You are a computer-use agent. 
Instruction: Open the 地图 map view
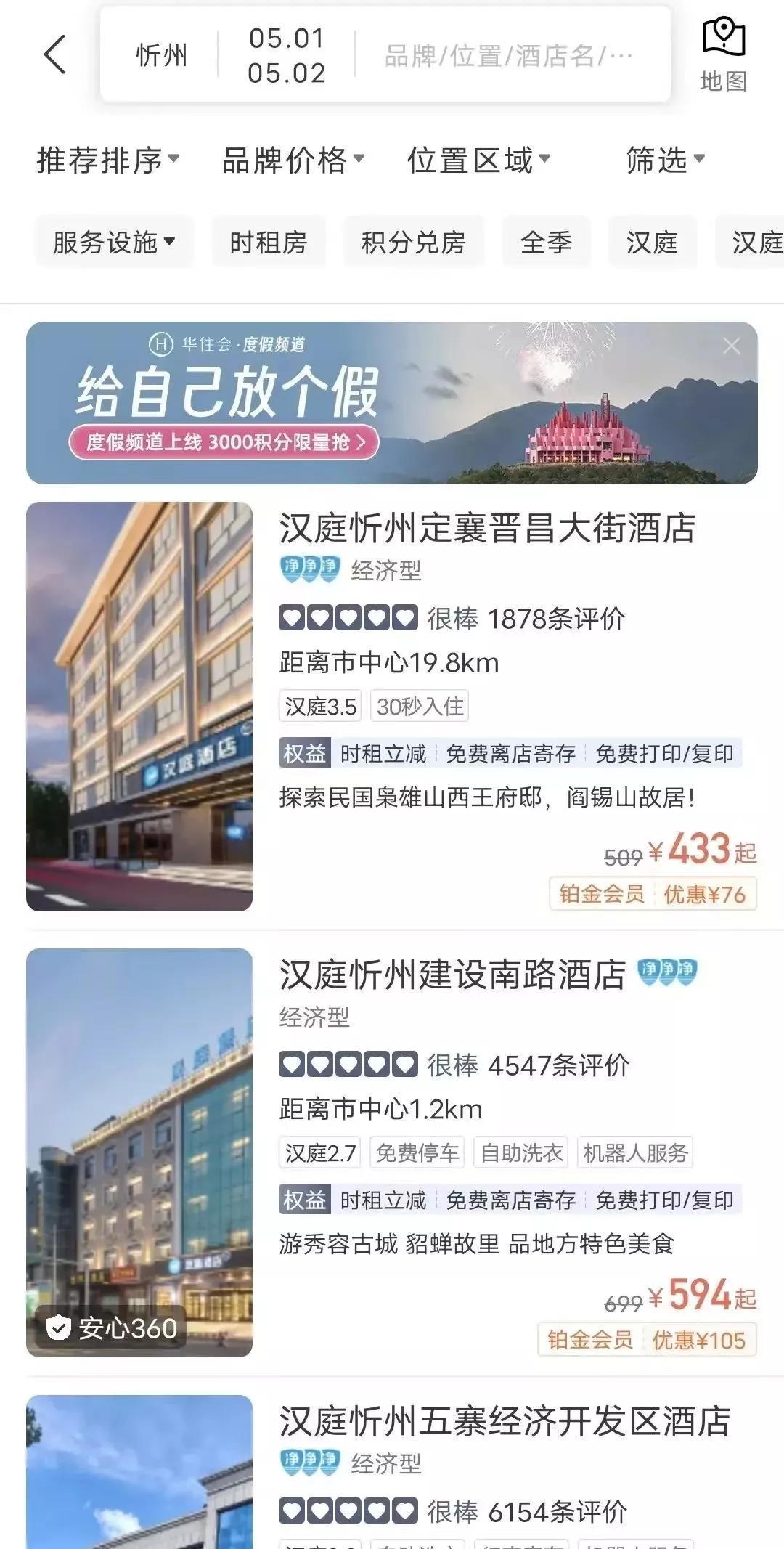pos(723,55)
